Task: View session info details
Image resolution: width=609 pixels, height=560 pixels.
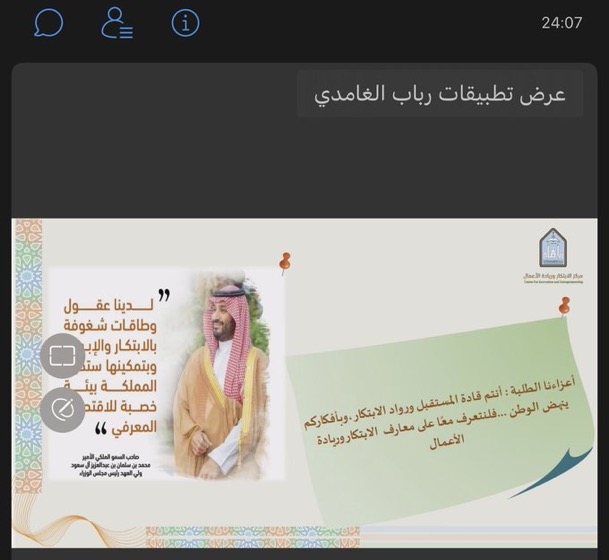Action: (185, 23)
